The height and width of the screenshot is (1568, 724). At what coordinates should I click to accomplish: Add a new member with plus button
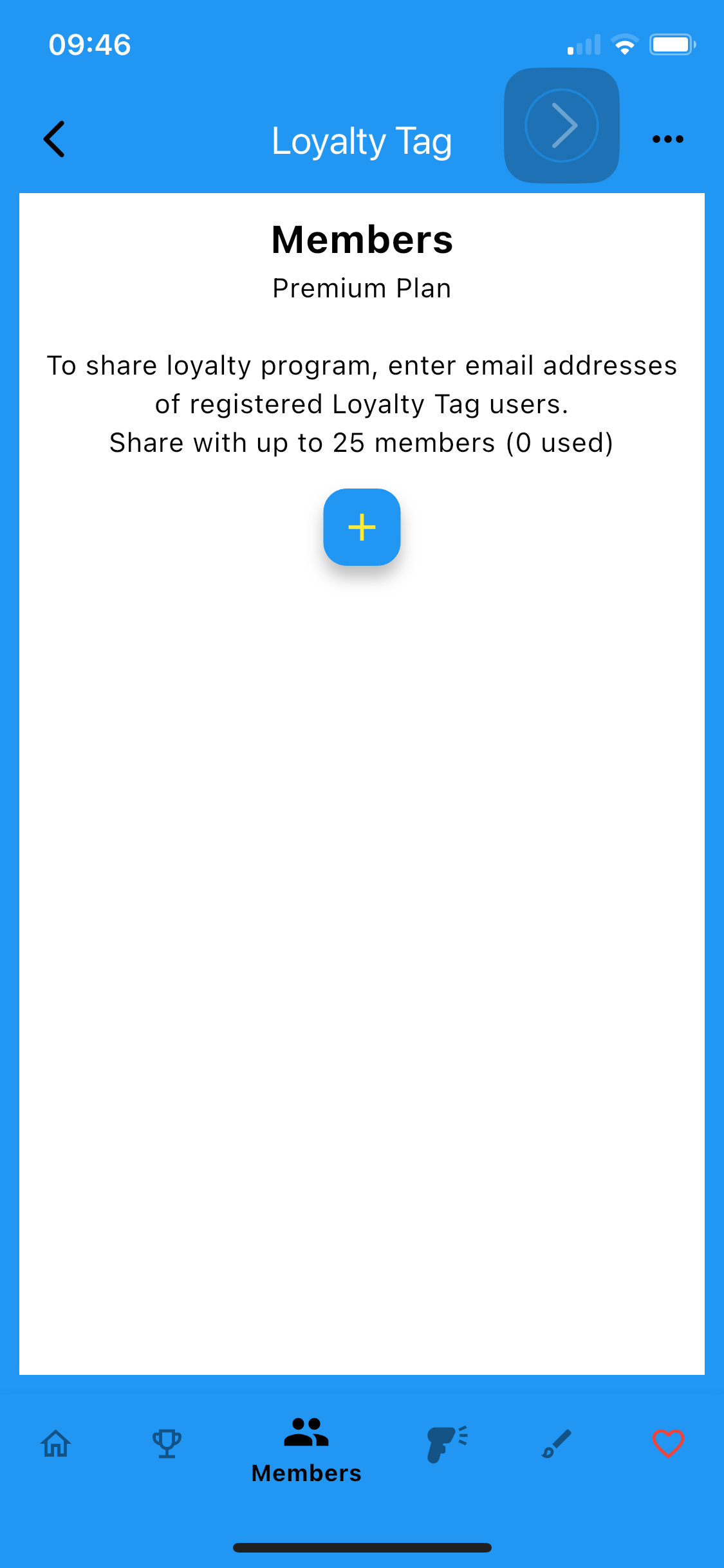point(362,527)
